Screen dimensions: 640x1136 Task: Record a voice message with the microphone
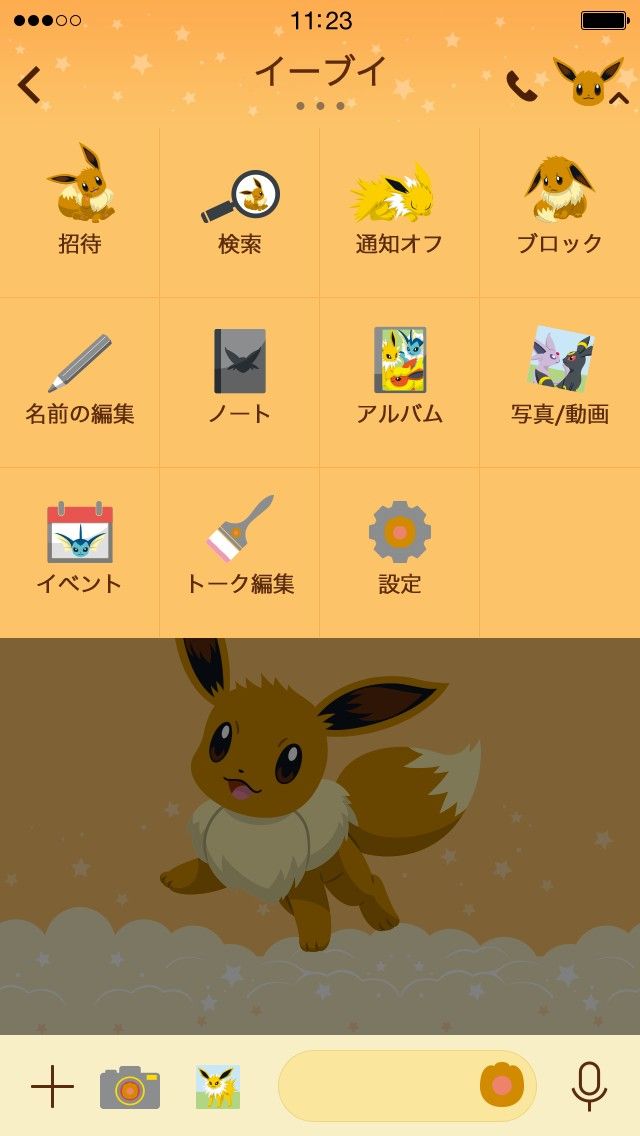tap(589, 1086)
